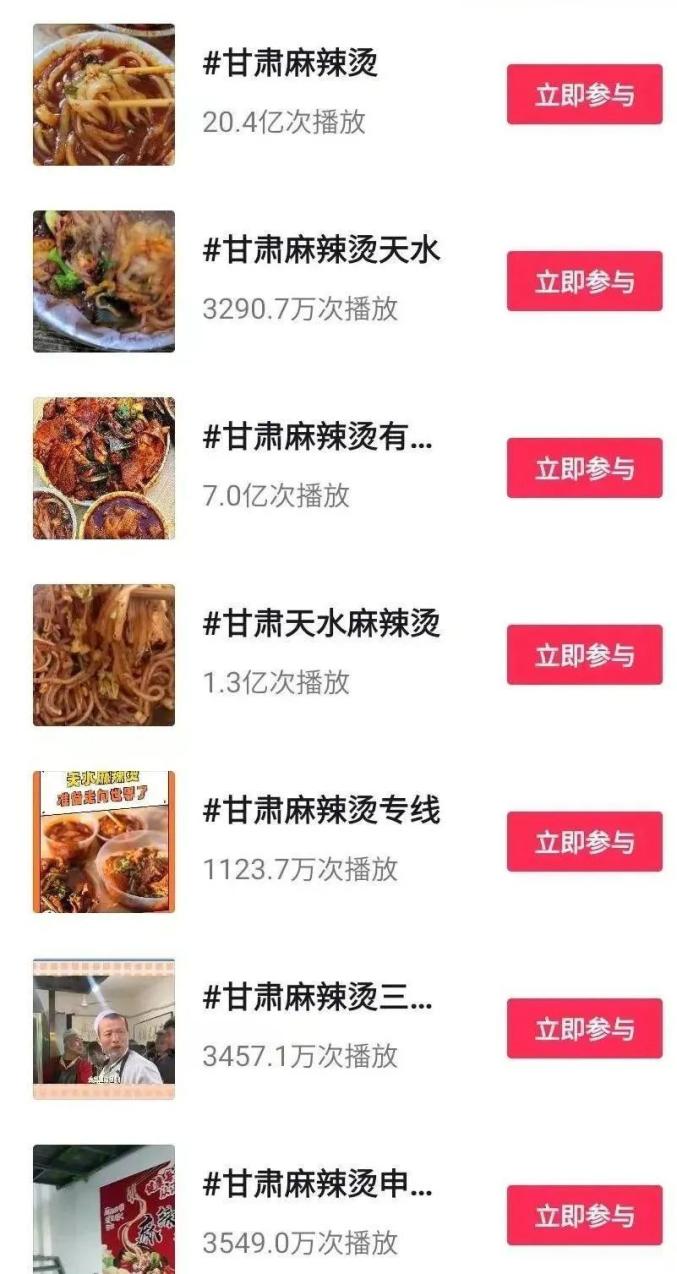Image resolution: width=677 pixels, height=1274 pixels.
Task: Open the #甘肃麻辣烫 20.4亿次播放 topic row
Action: (290, 66)
